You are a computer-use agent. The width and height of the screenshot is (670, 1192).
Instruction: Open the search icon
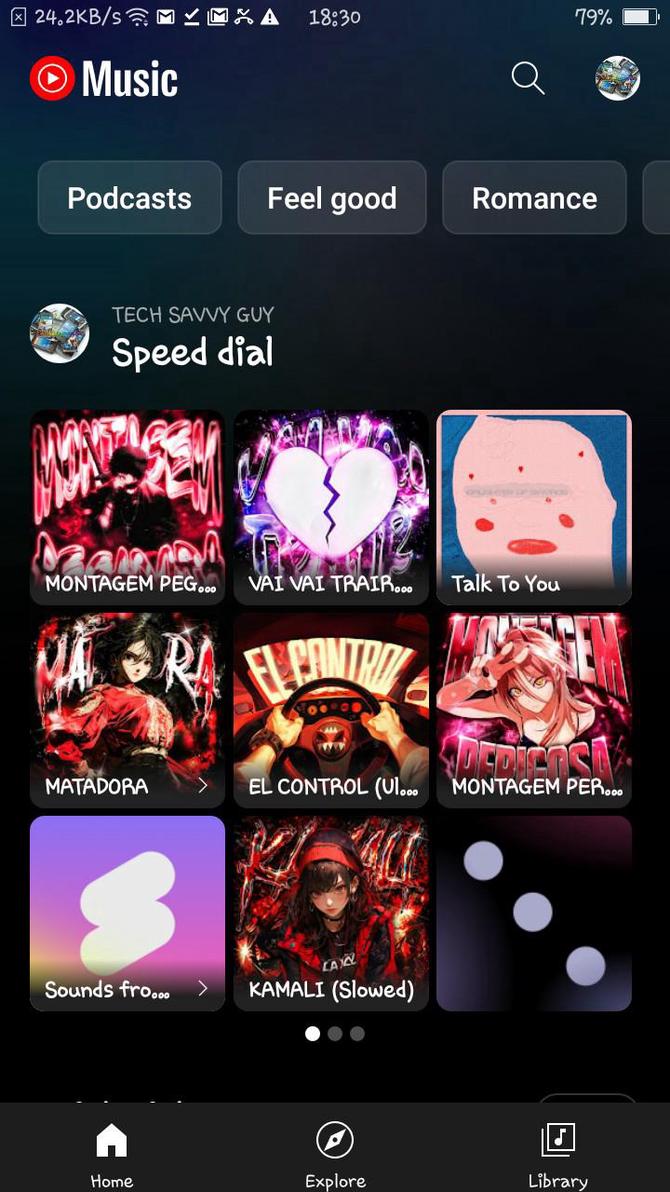point(527,78)
